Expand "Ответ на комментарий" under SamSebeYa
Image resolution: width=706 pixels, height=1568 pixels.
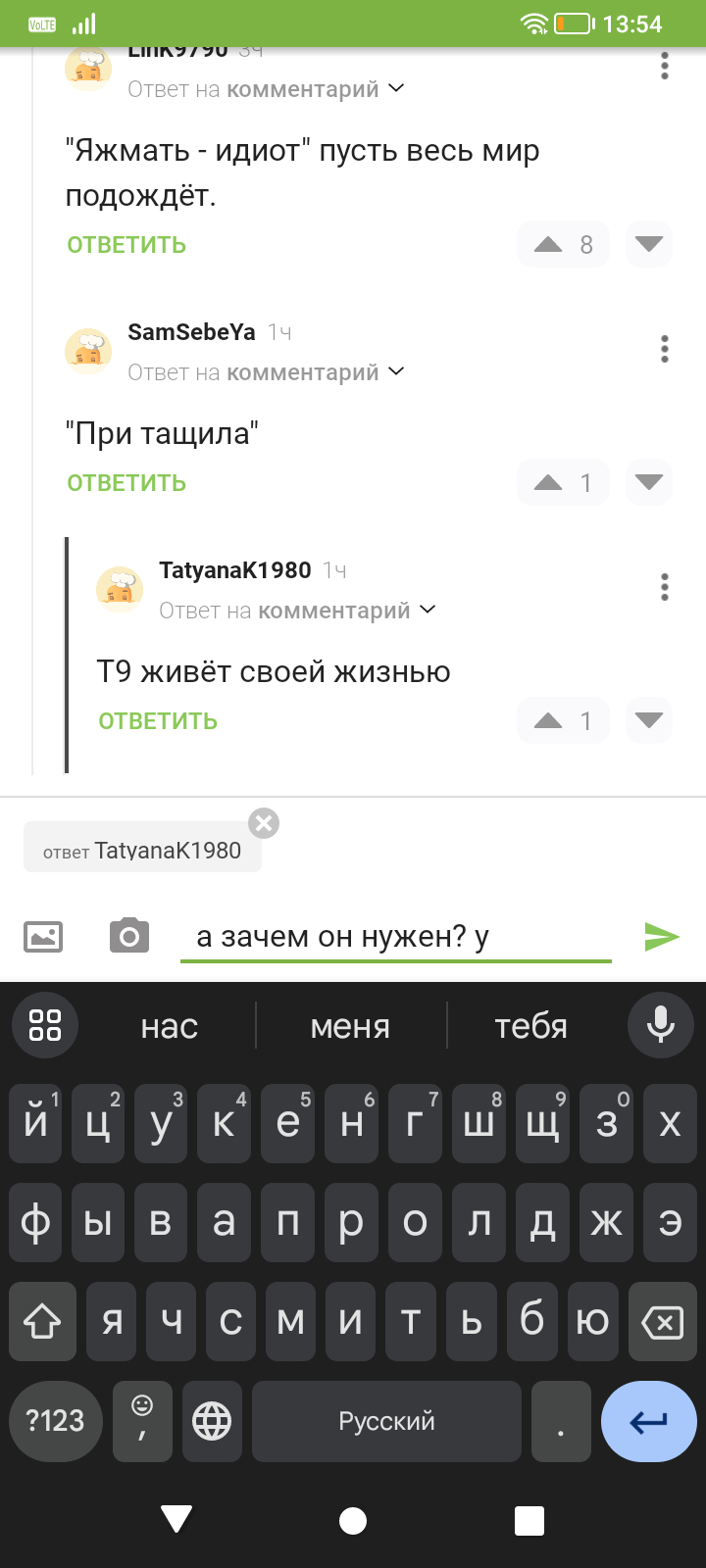(267, 372)
